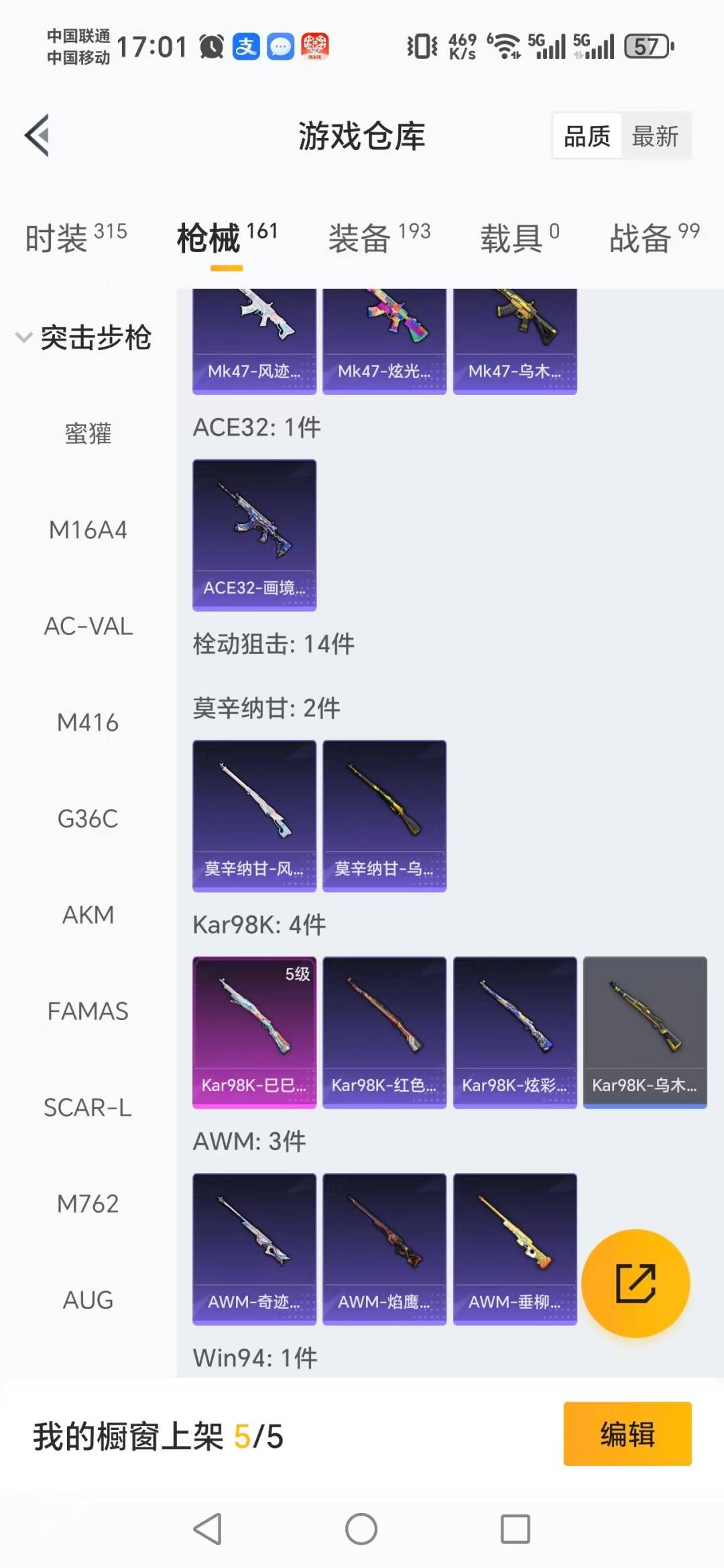Select AKM in the side list
Screen dimensions: 724x1568
(x=88, y=915)
